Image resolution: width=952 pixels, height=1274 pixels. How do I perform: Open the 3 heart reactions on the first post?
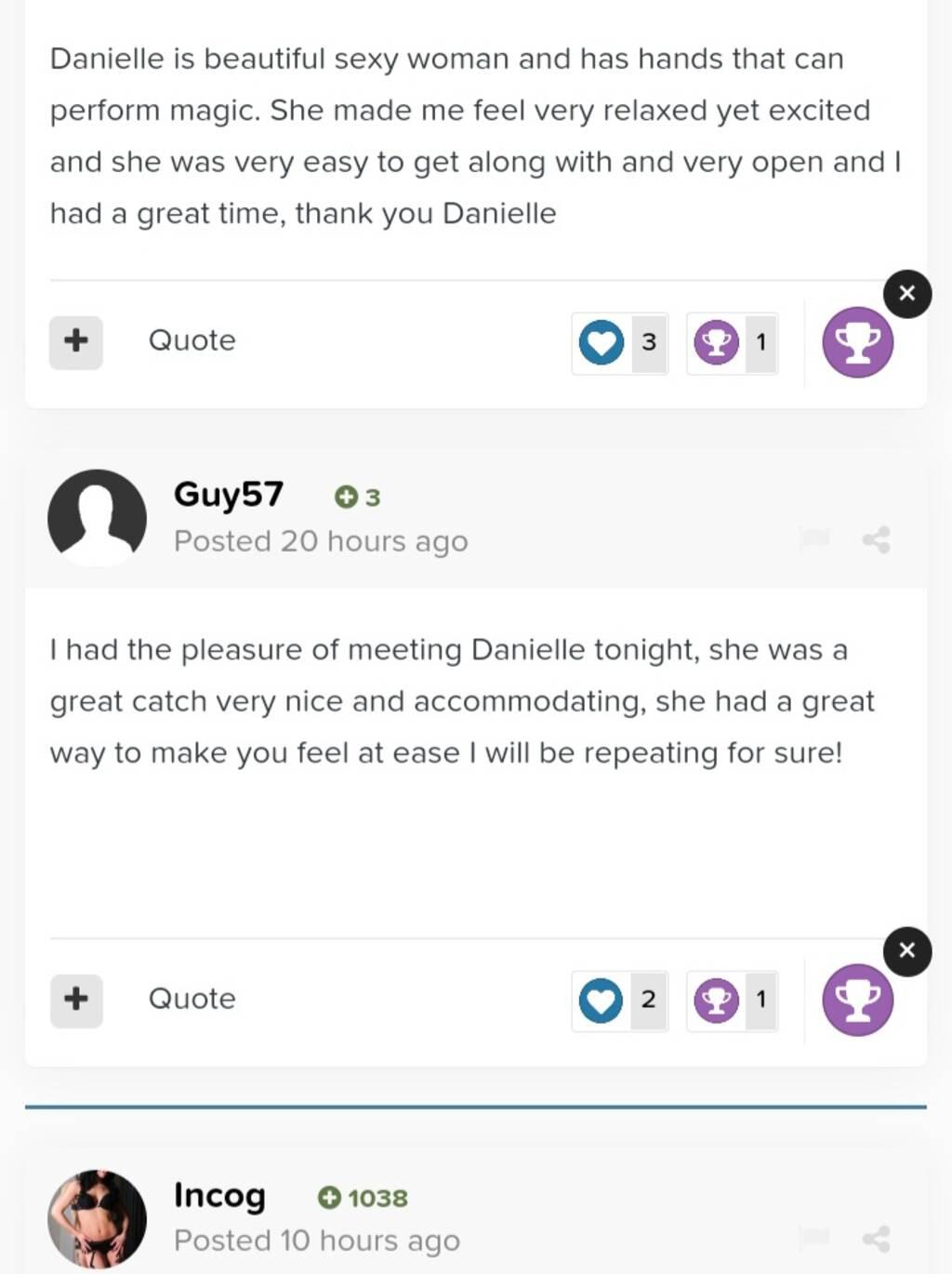(619, 343)
